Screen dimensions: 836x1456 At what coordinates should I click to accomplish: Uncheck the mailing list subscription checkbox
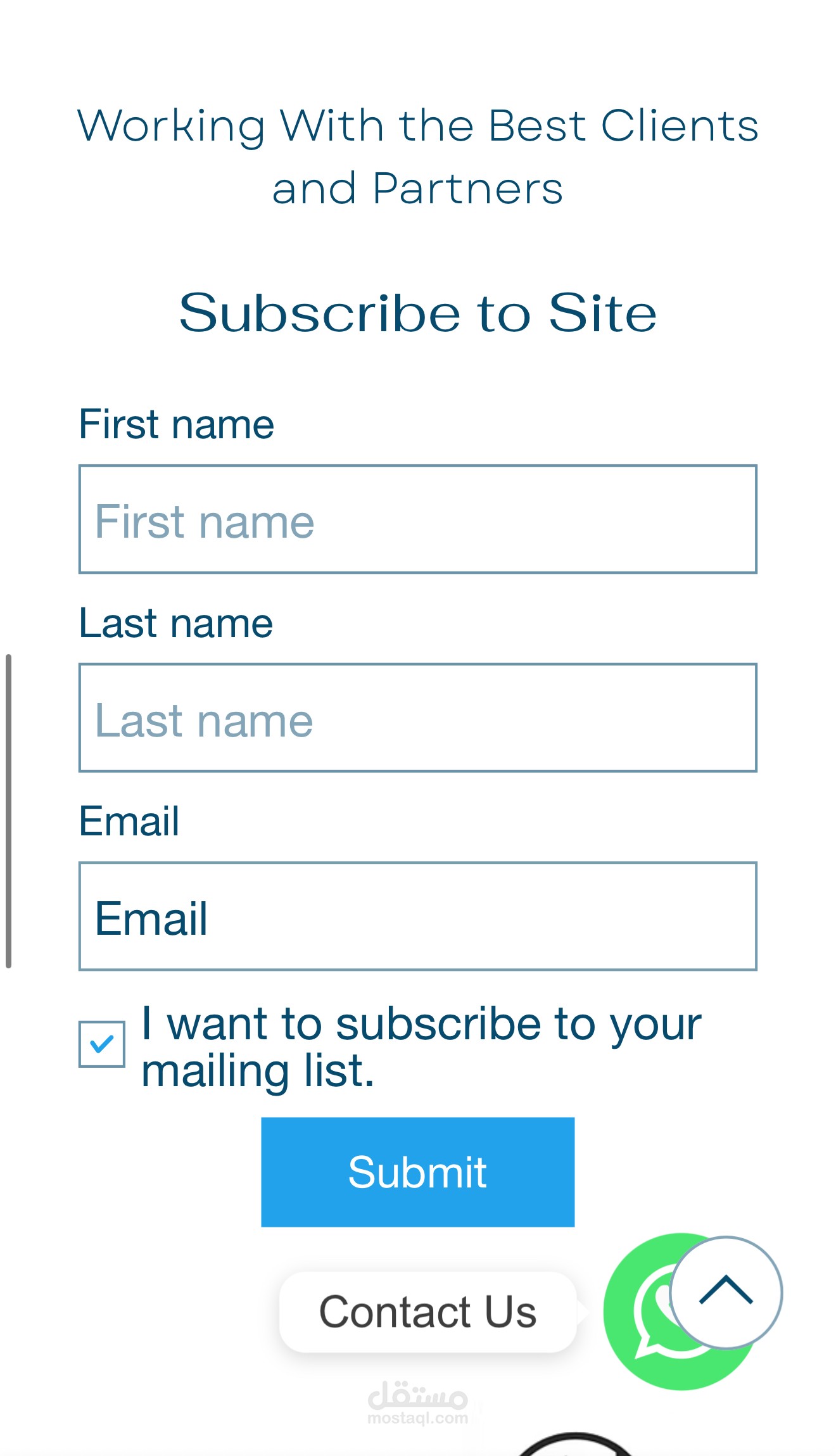point(101,1044)
